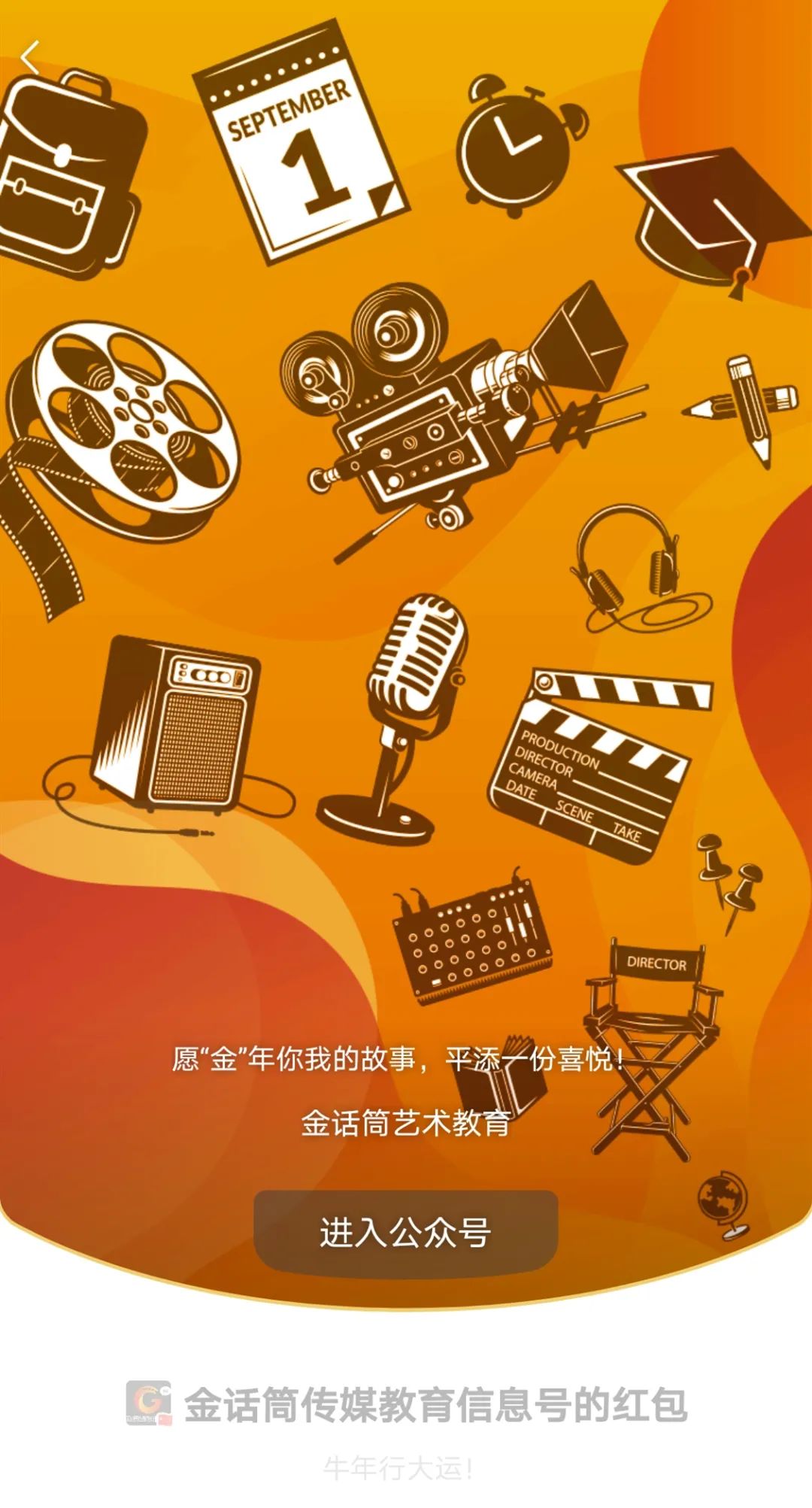
Task: Tap the 进入公众号 button
Action: (405, 1233)
